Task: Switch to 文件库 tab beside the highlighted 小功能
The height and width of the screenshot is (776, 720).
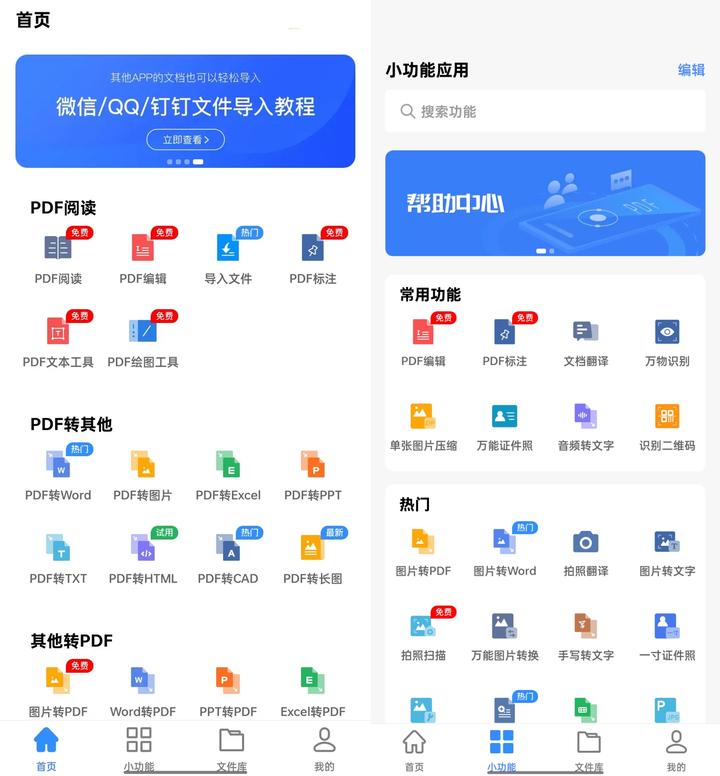Action: pyautogui.click(x=589, y=750)
